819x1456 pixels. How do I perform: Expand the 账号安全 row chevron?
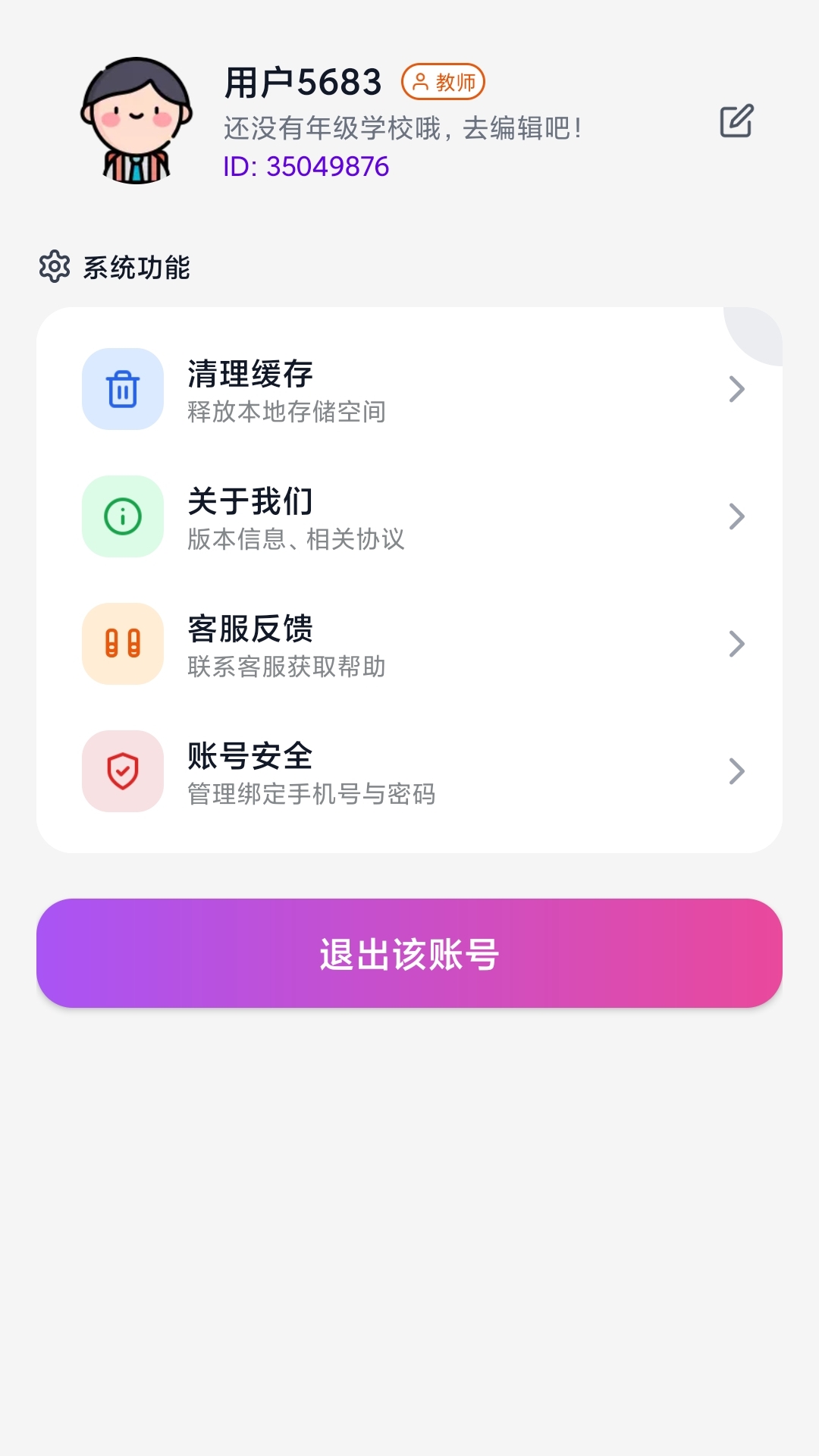pyautogui.click(x=736, y=771)
